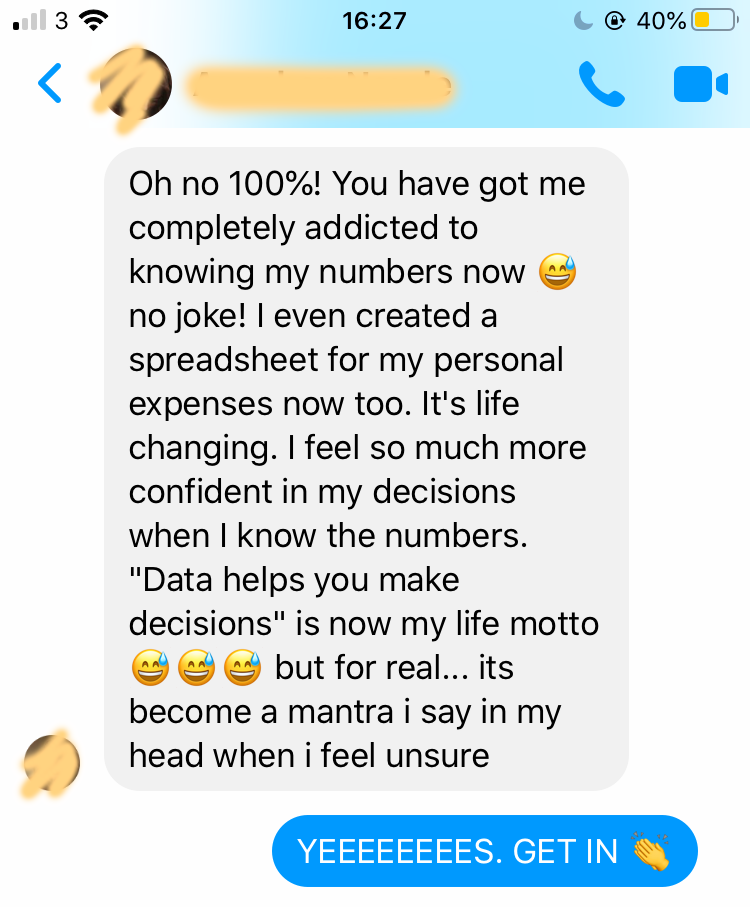This screenshot has width=750, height=907.
Task: Go back to the chat list
Action: [x=50, y=84]
